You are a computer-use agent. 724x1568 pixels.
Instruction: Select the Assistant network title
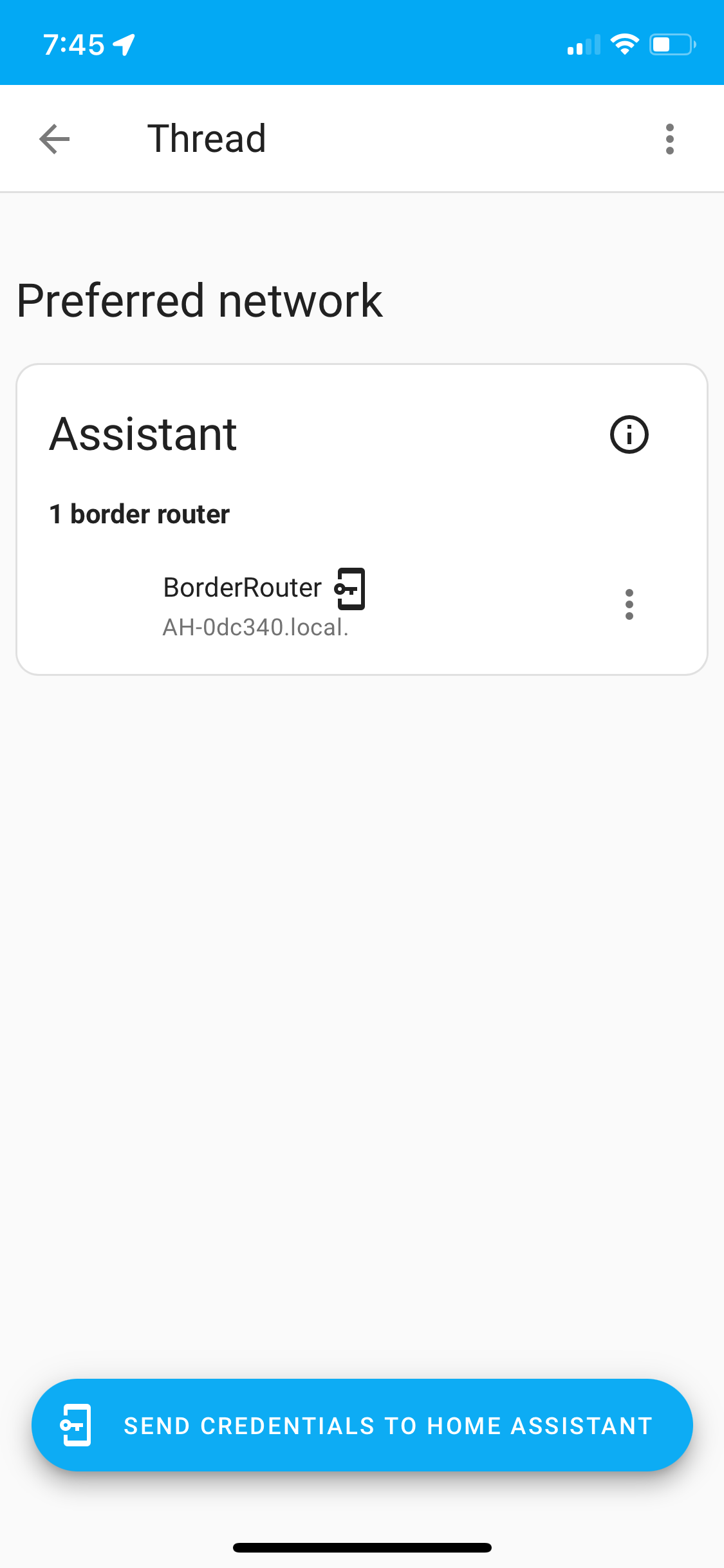(x=143, y=433)
